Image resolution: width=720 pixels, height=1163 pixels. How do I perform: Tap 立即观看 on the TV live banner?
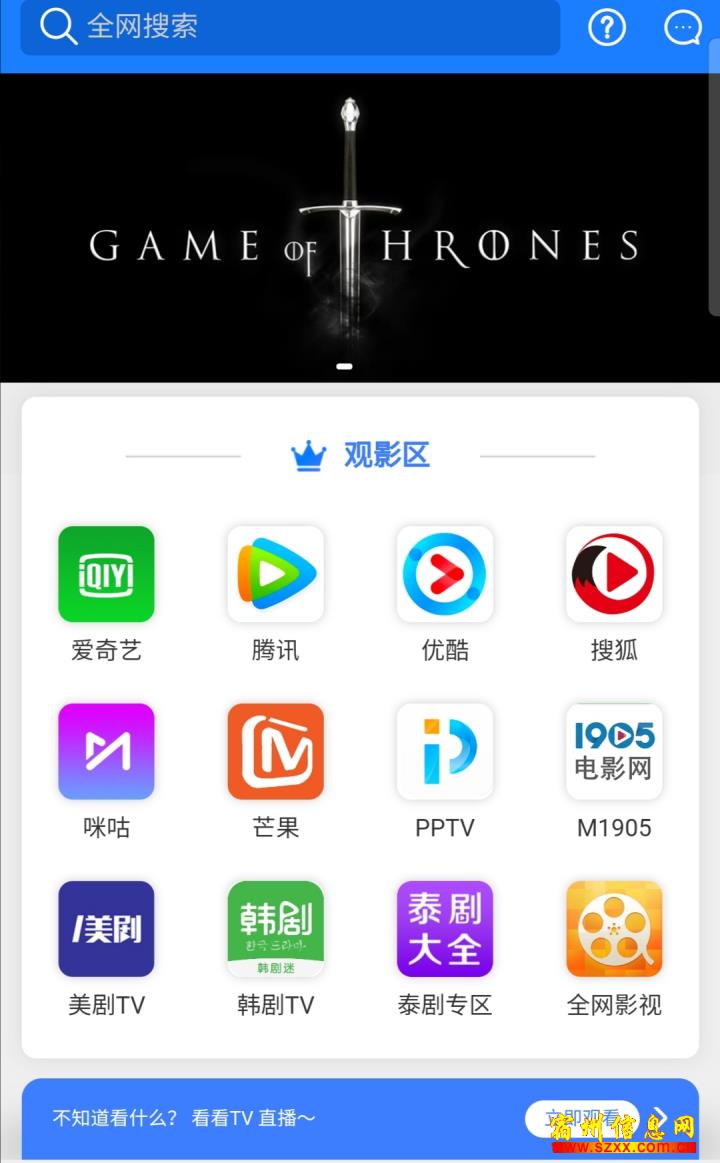coord(582,1118)
